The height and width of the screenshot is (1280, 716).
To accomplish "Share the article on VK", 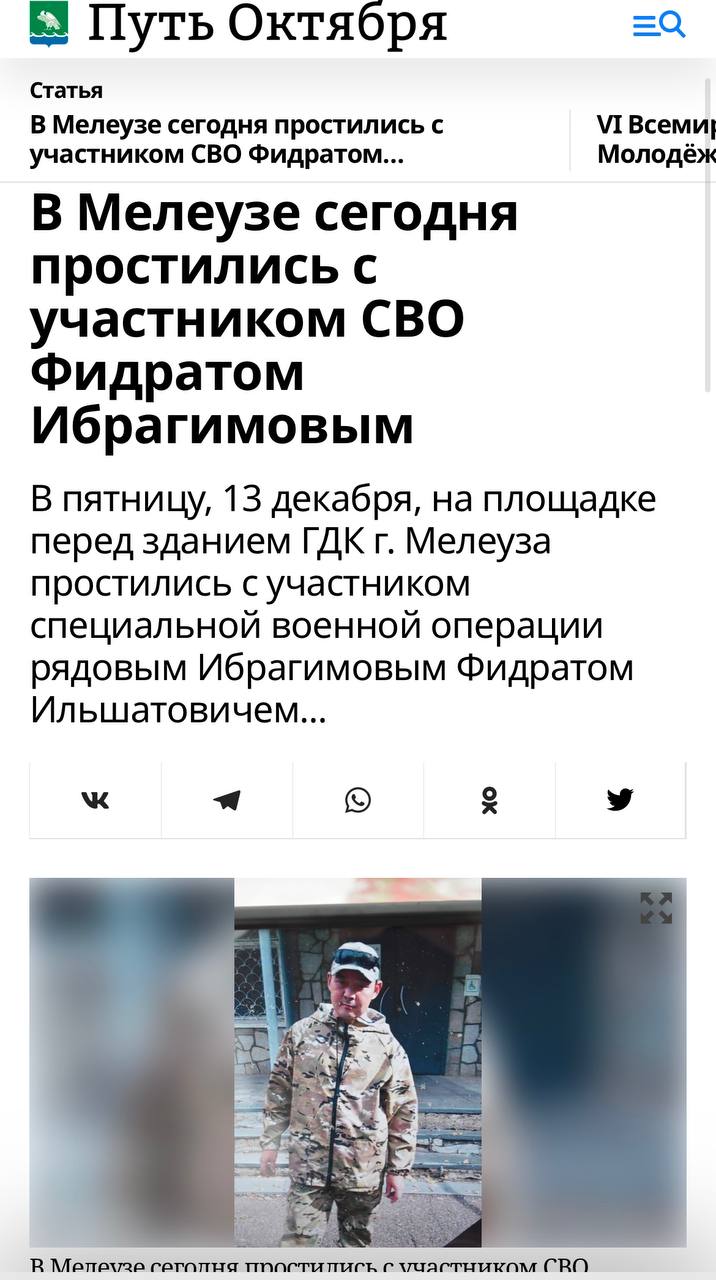I will [95, 800].
